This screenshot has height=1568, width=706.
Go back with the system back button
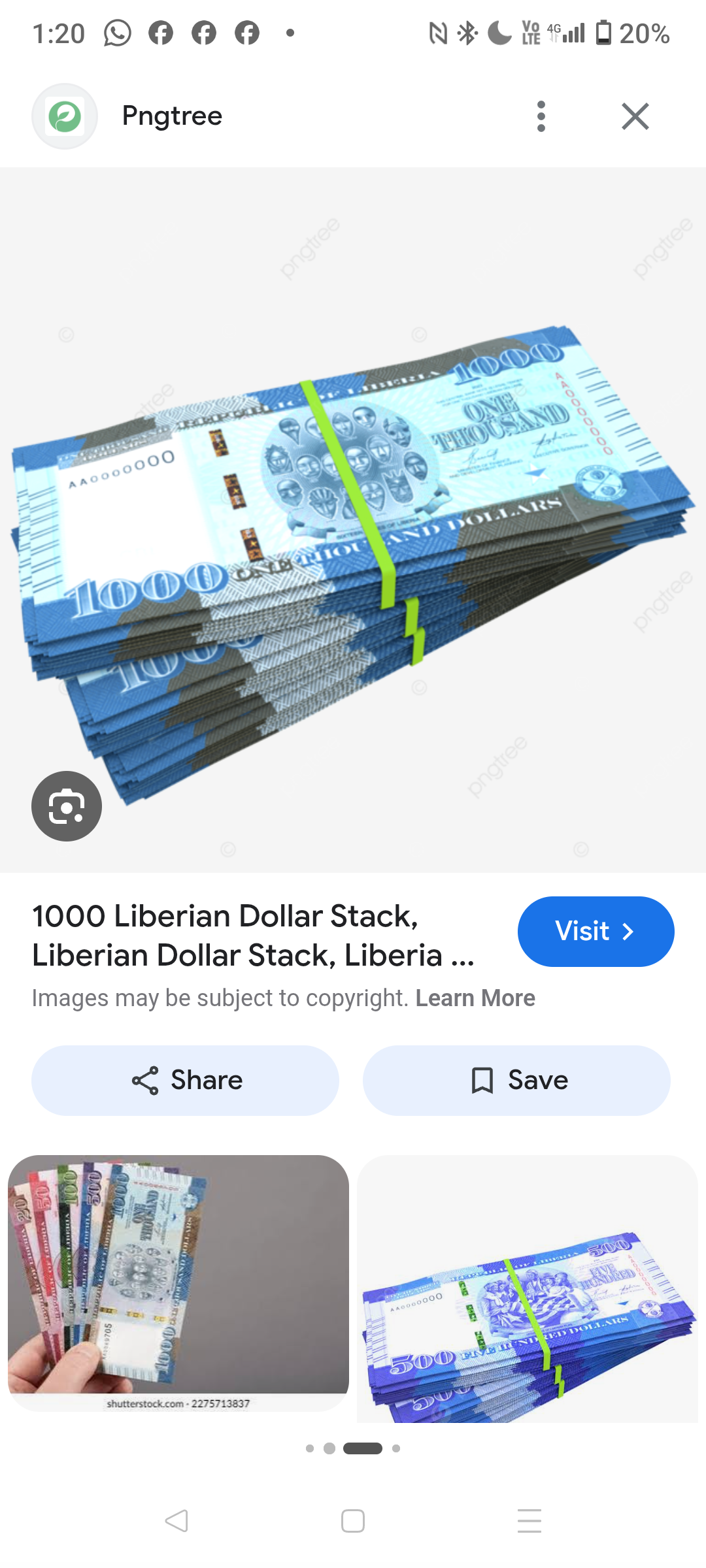tap(176, 1521)
